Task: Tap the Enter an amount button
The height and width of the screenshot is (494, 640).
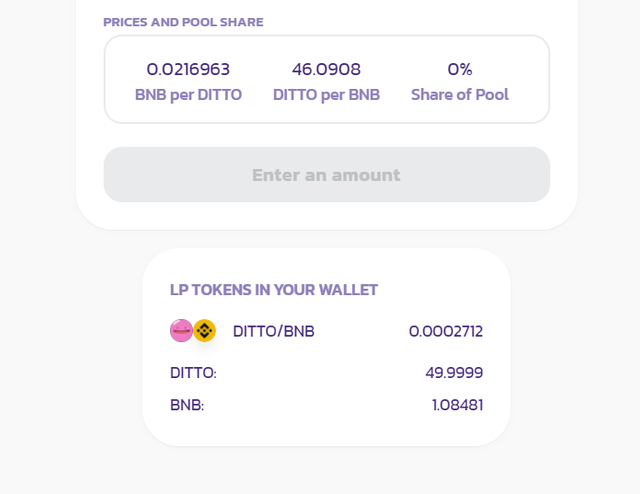Action: point(326,175)
